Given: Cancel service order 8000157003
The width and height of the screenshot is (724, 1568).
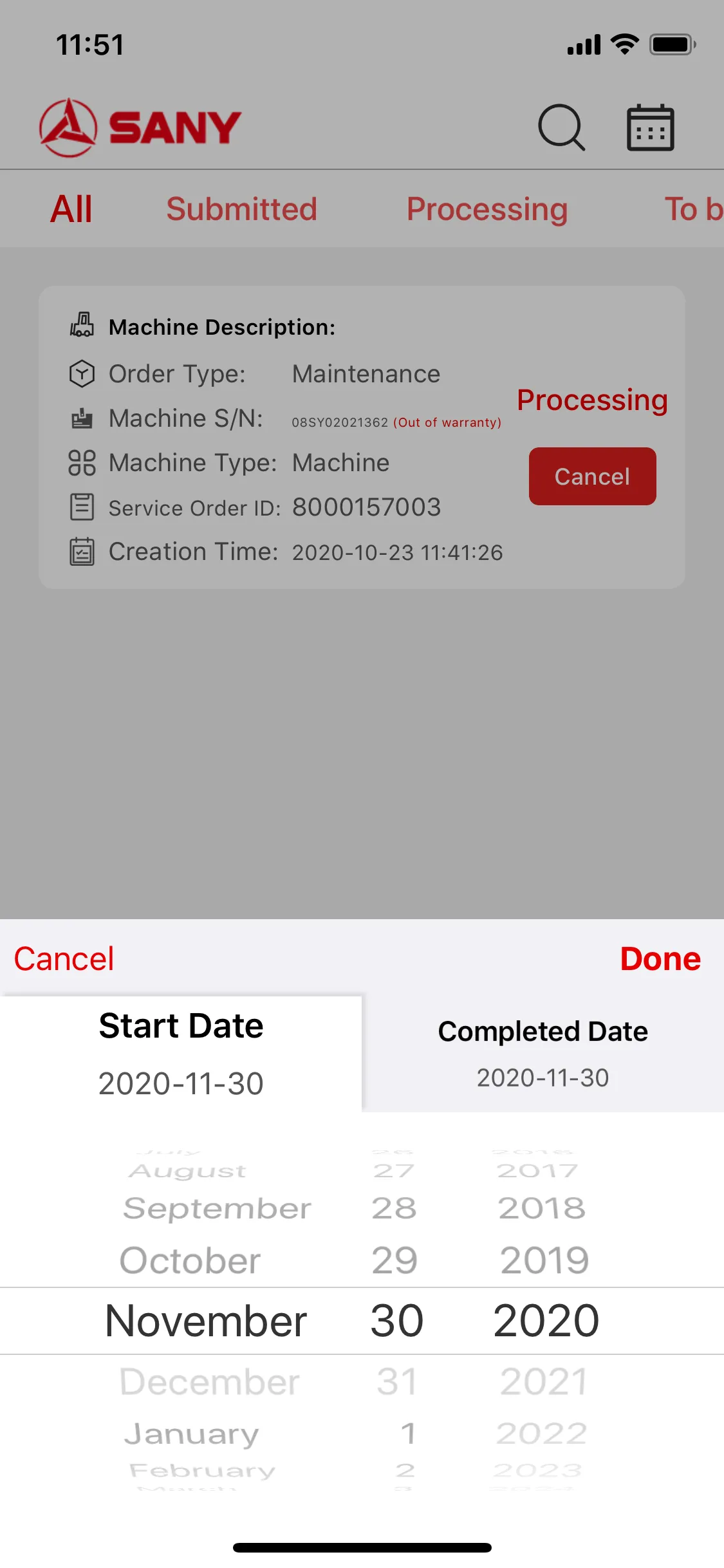Looking at the screenshot, I should [x=592, y=476].
